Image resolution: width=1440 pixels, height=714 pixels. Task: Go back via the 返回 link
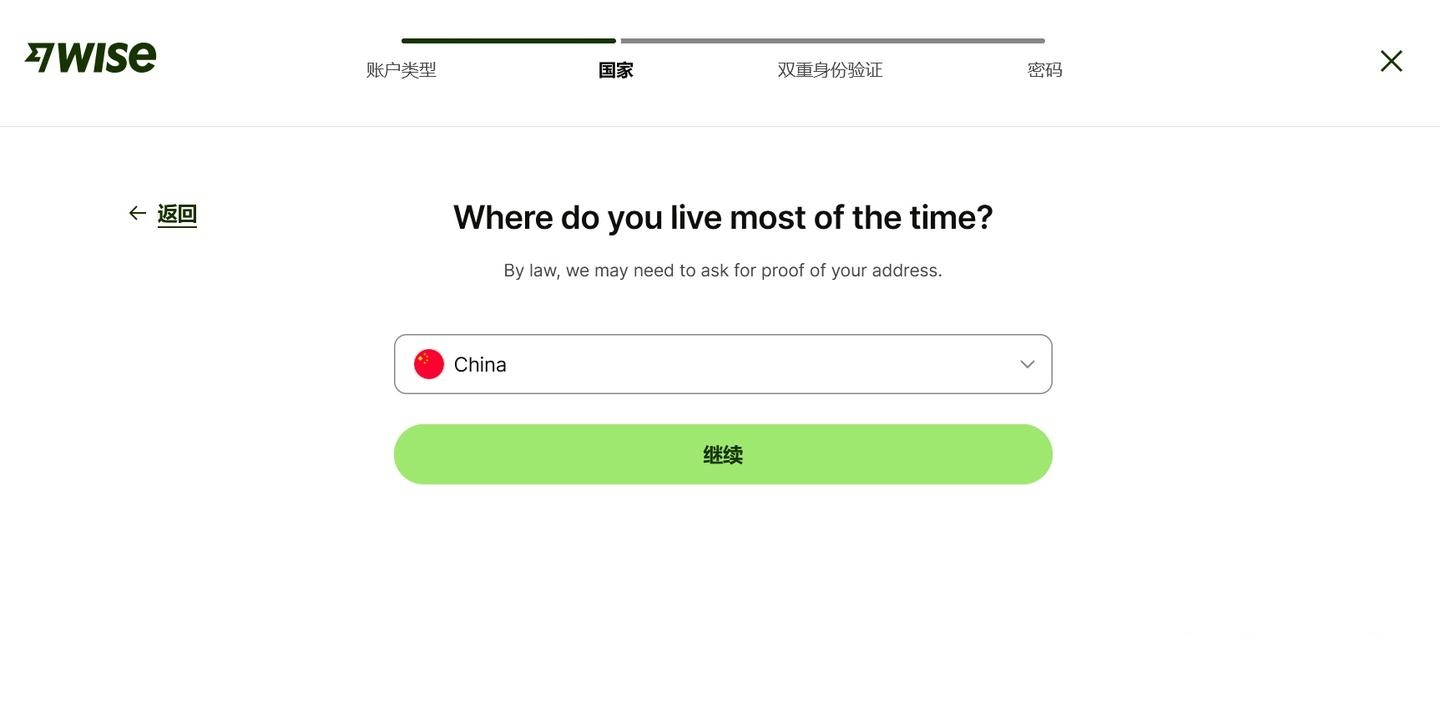(x=176, y=214)
